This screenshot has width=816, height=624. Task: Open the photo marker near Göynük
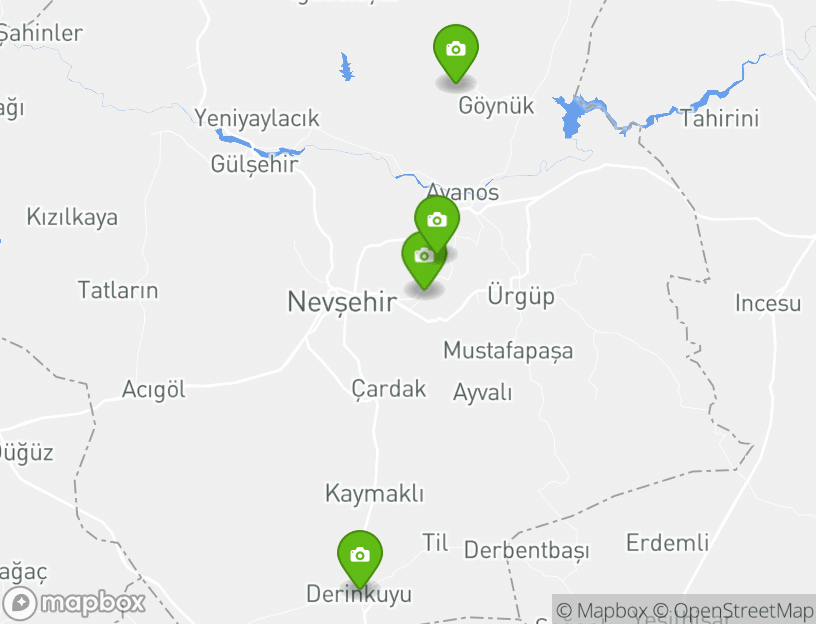click(456, 50)
